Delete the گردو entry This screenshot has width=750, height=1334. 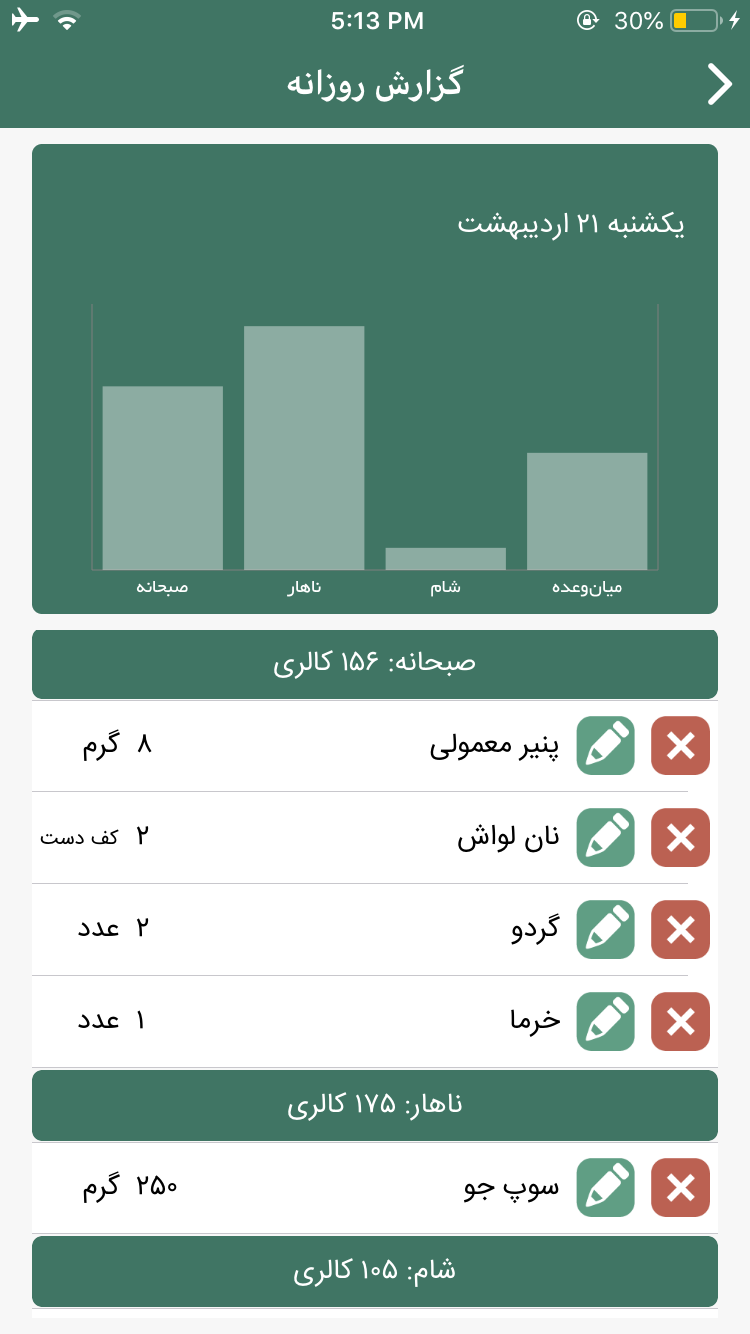[680, 929]
